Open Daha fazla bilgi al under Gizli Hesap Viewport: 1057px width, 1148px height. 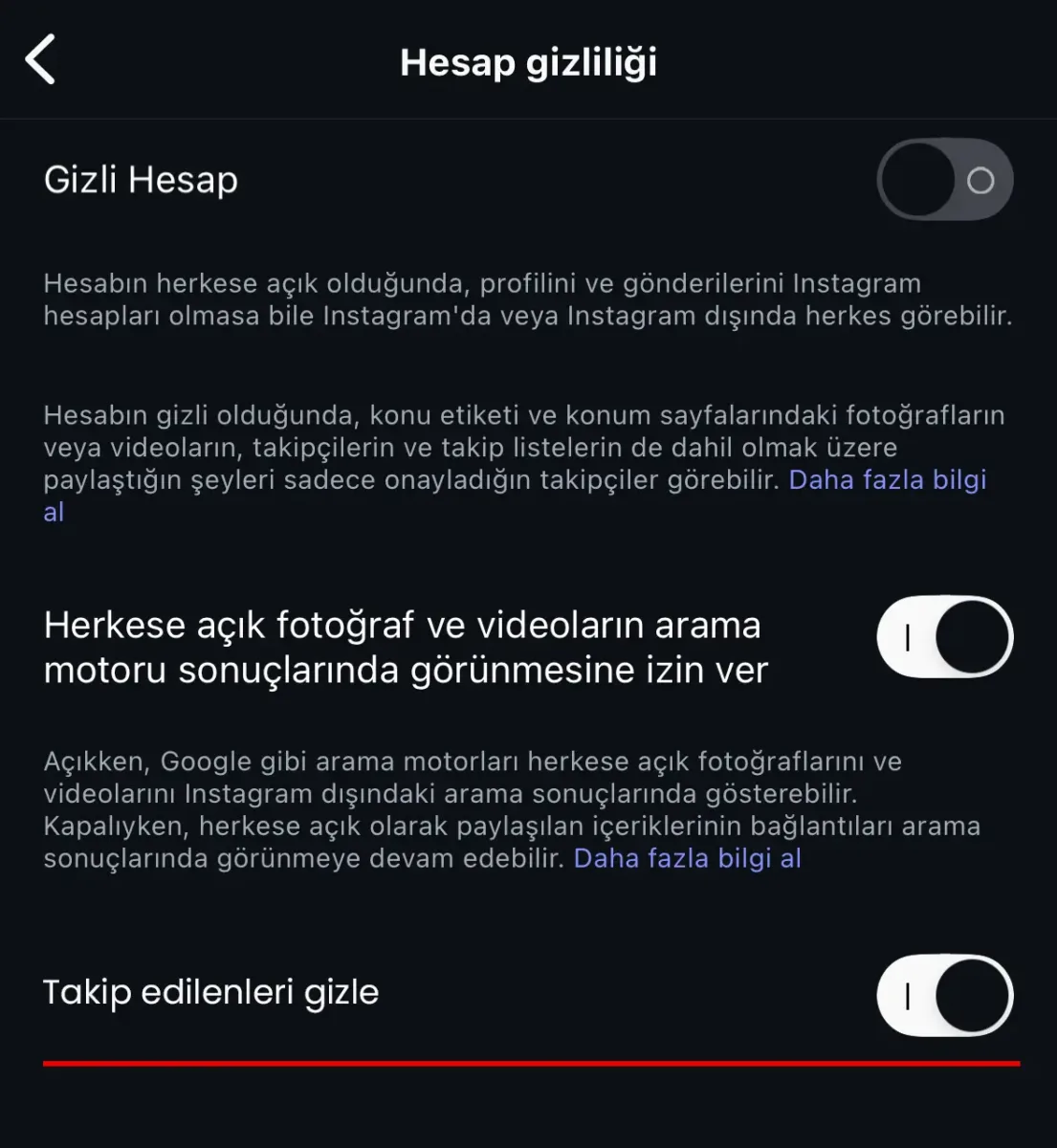point(886,480)
